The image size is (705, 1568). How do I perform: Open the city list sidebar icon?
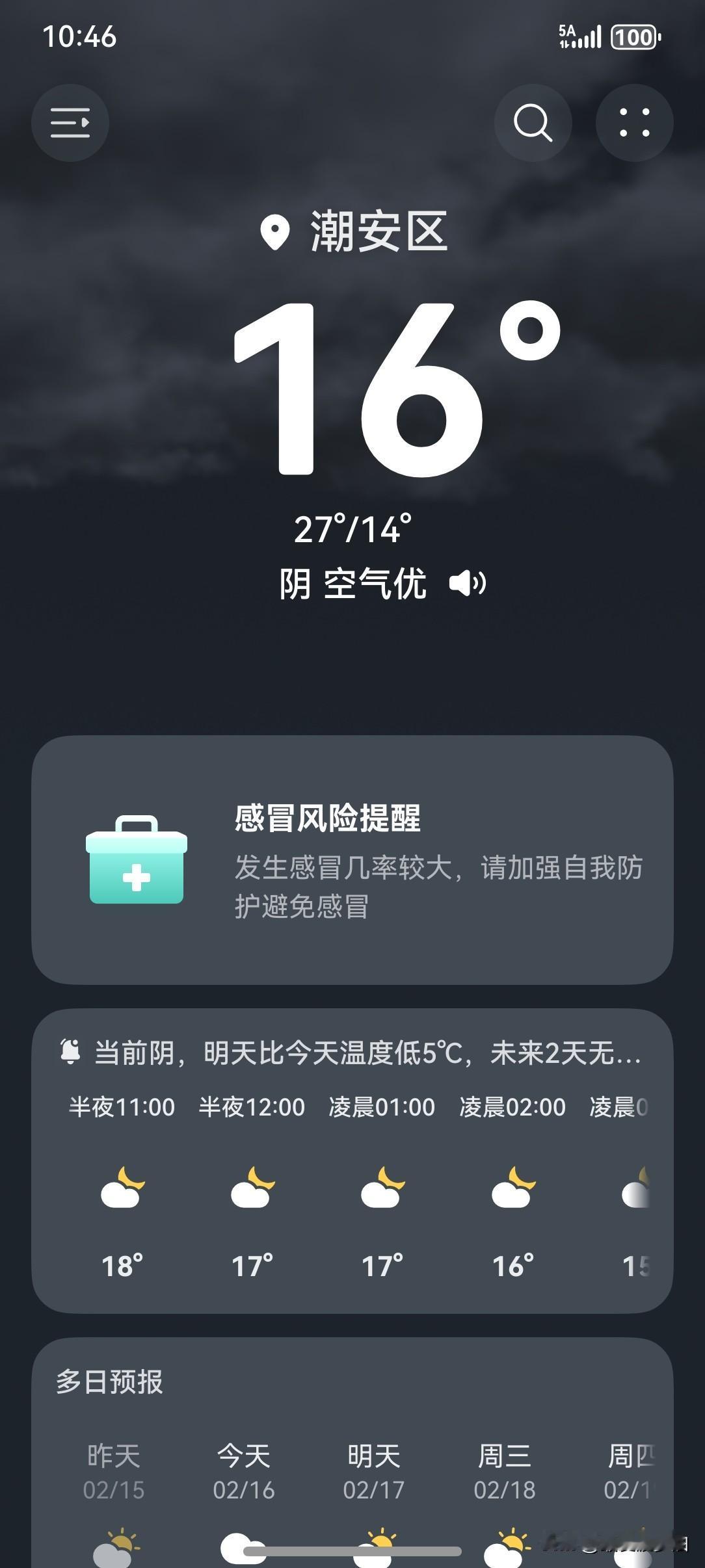pyautogui.click(x=70, y=124)
